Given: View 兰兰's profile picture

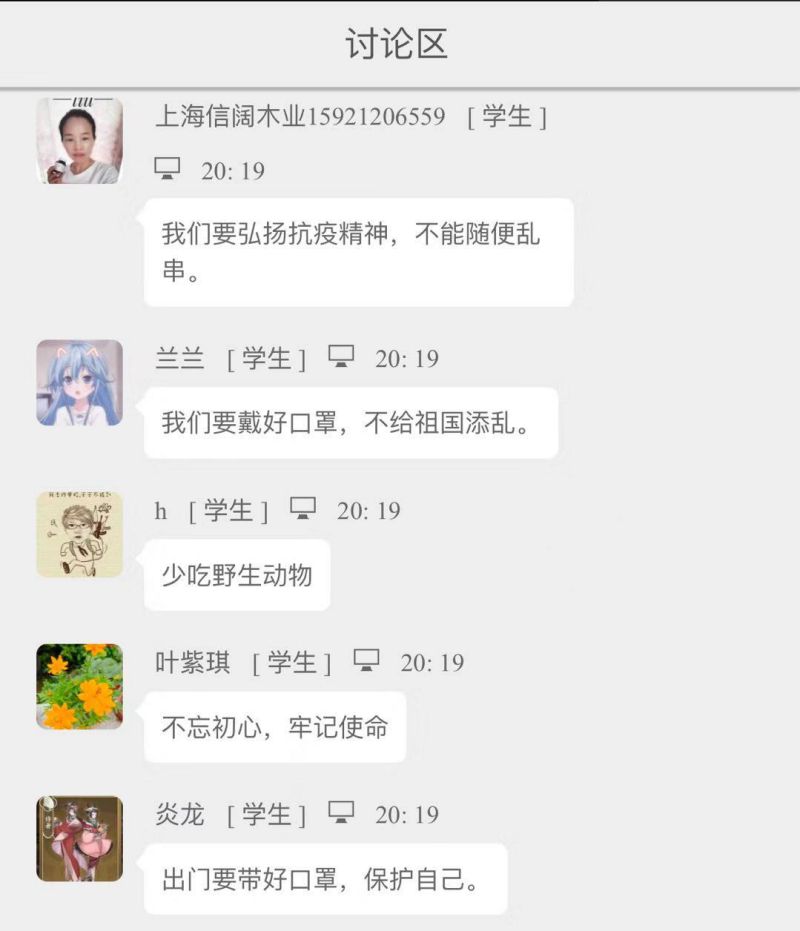Looking at the screenshot, I should pos(79,383).
